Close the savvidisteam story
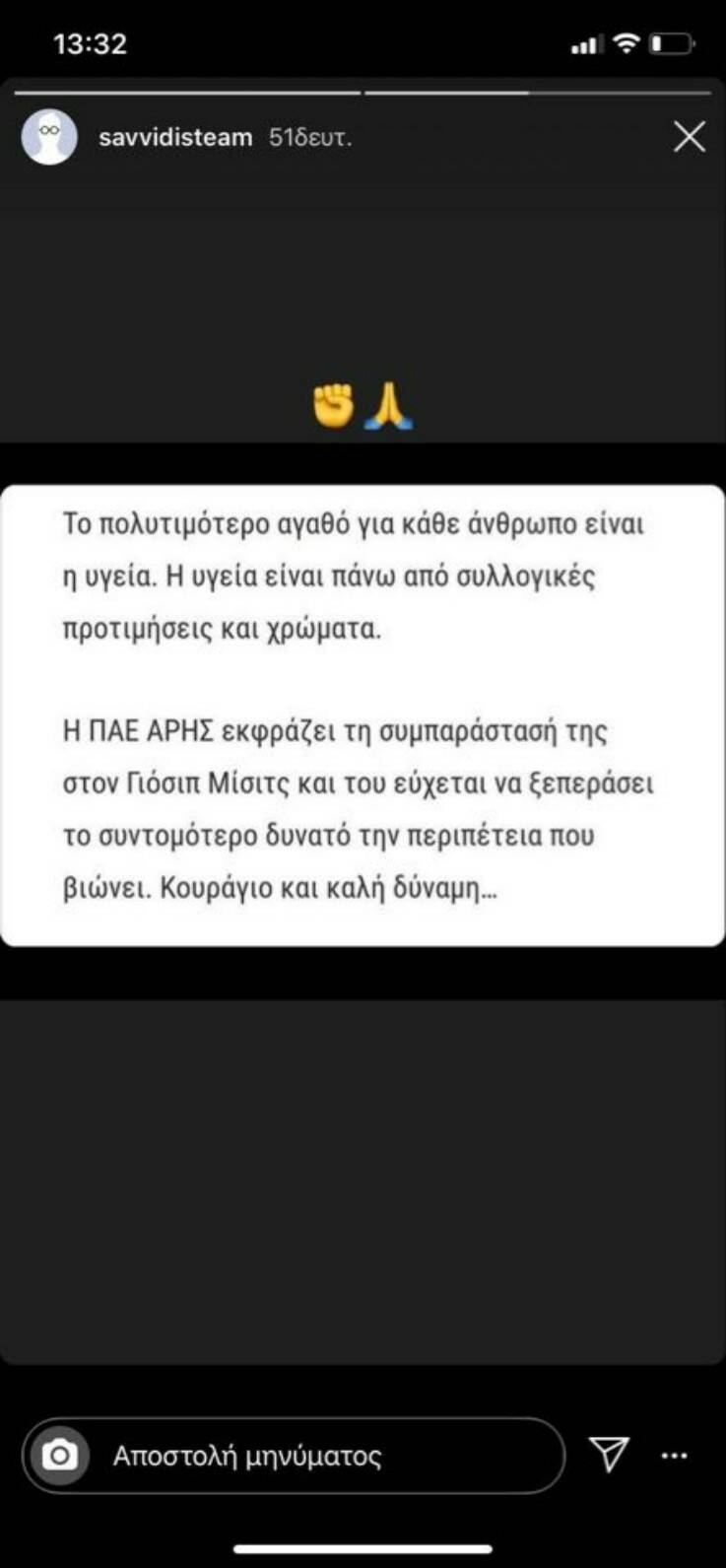726x1568 pixels. 689,137
